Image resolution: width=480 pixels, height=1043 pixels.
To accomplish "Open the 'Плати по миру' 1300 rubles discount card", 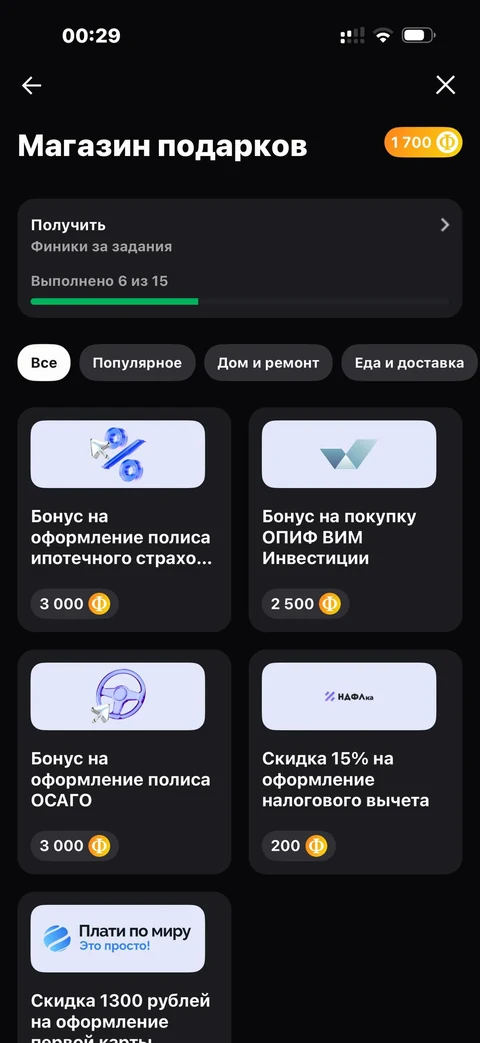I will tap(124, 968).
